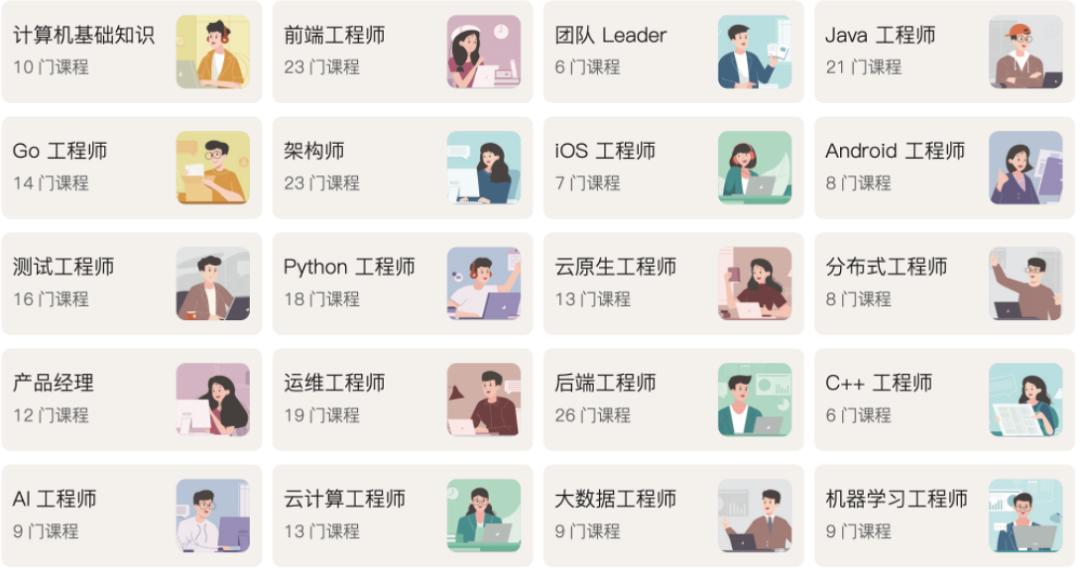
Task: Choose the C++ 工程师 card
Action: click(944, 399)
